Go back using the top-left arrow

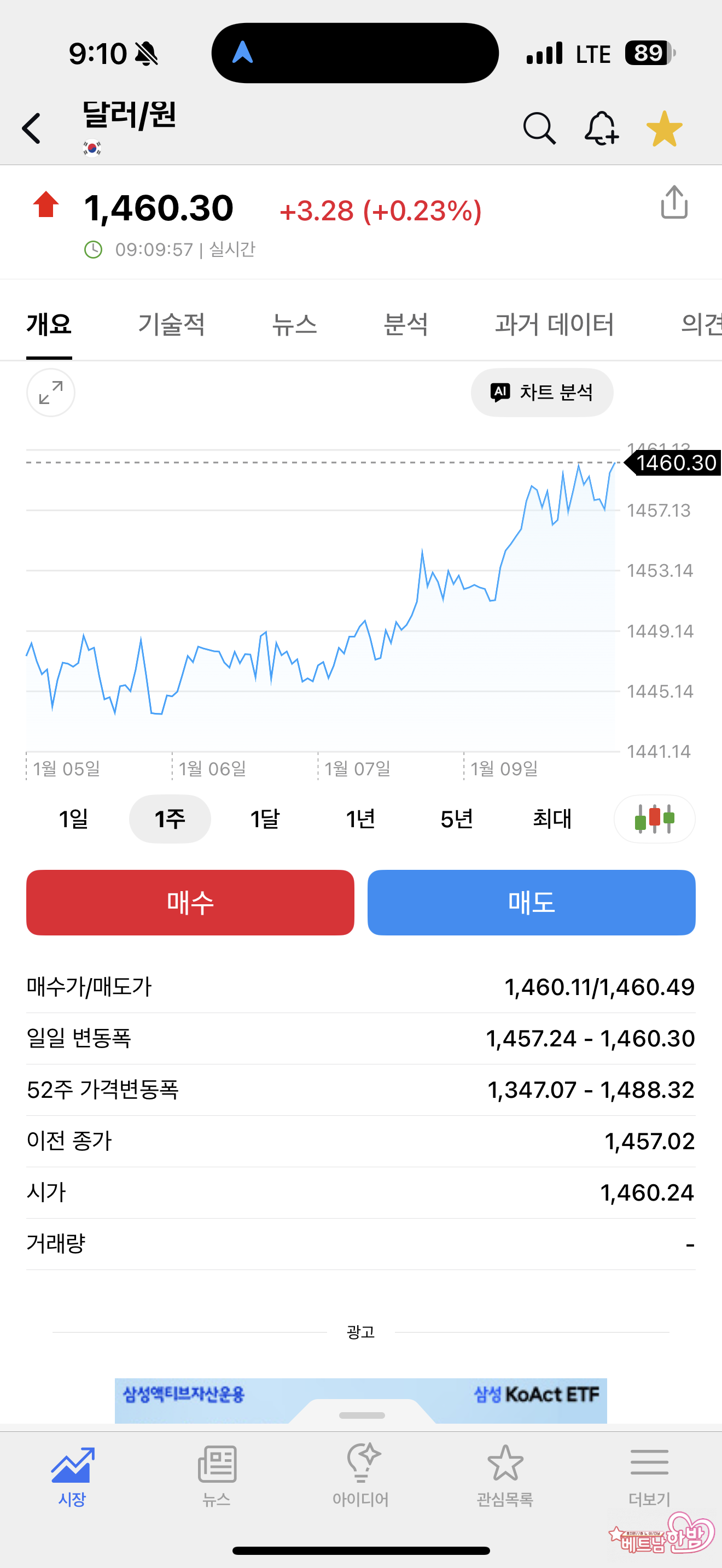[x=32, y=128]
